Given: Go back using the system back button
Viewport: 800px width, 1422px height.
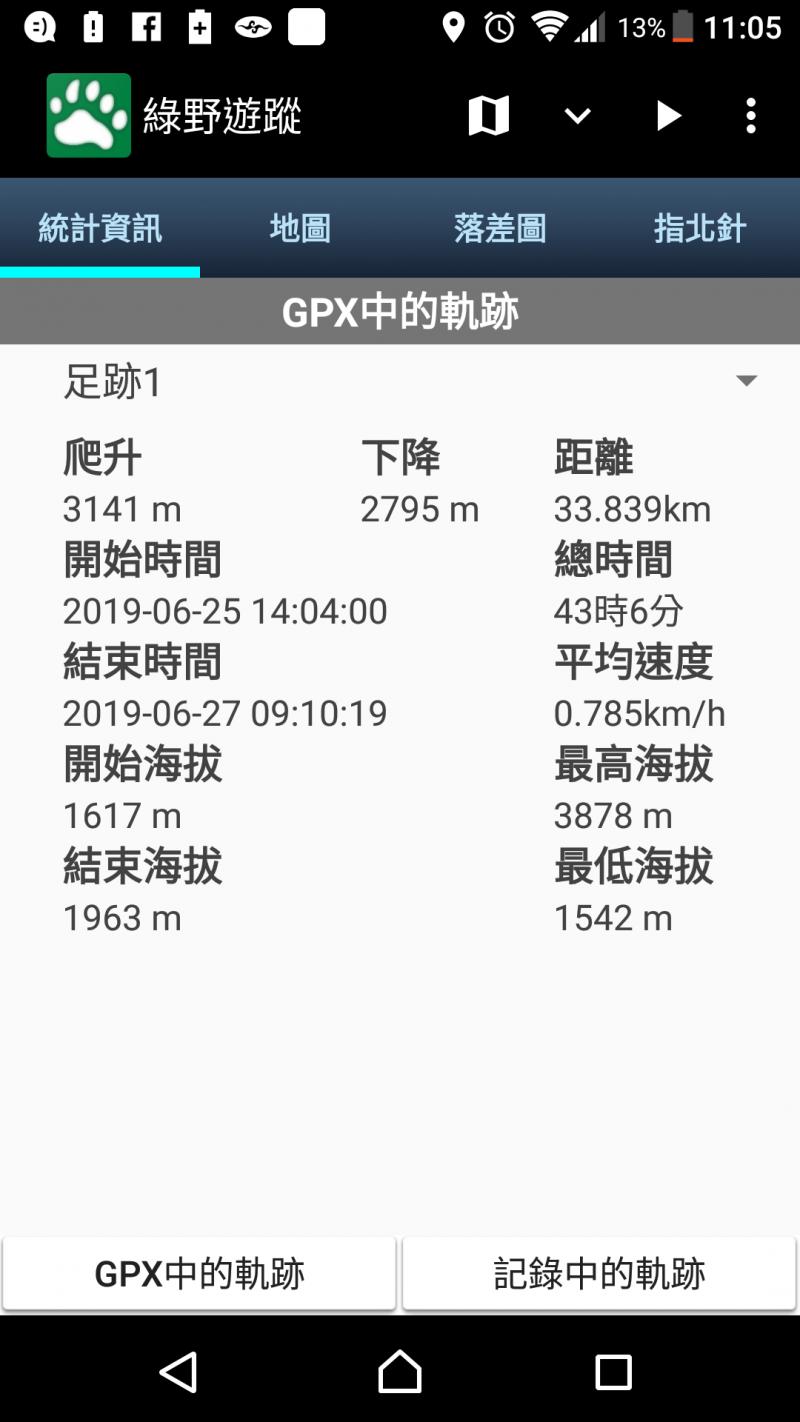Looking at the screenshot, I should point(180,1372).
